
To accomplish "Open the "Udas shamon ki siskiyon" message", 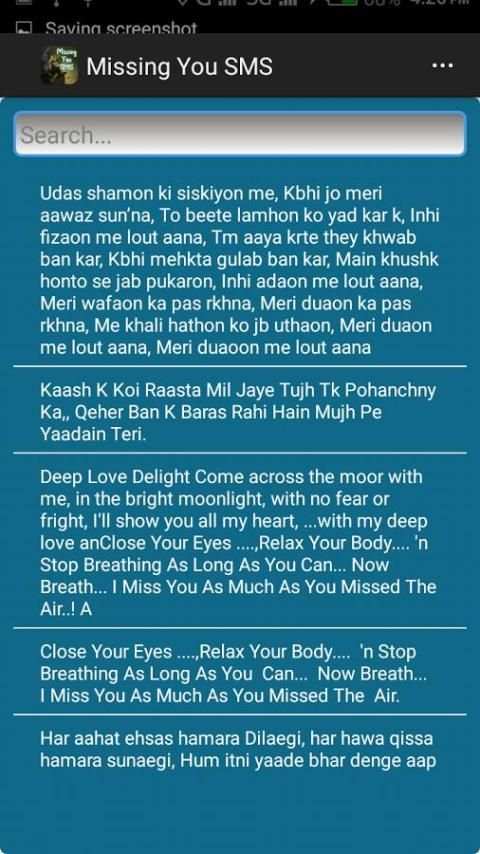I will pyautogui.click(x=240, y=270).
